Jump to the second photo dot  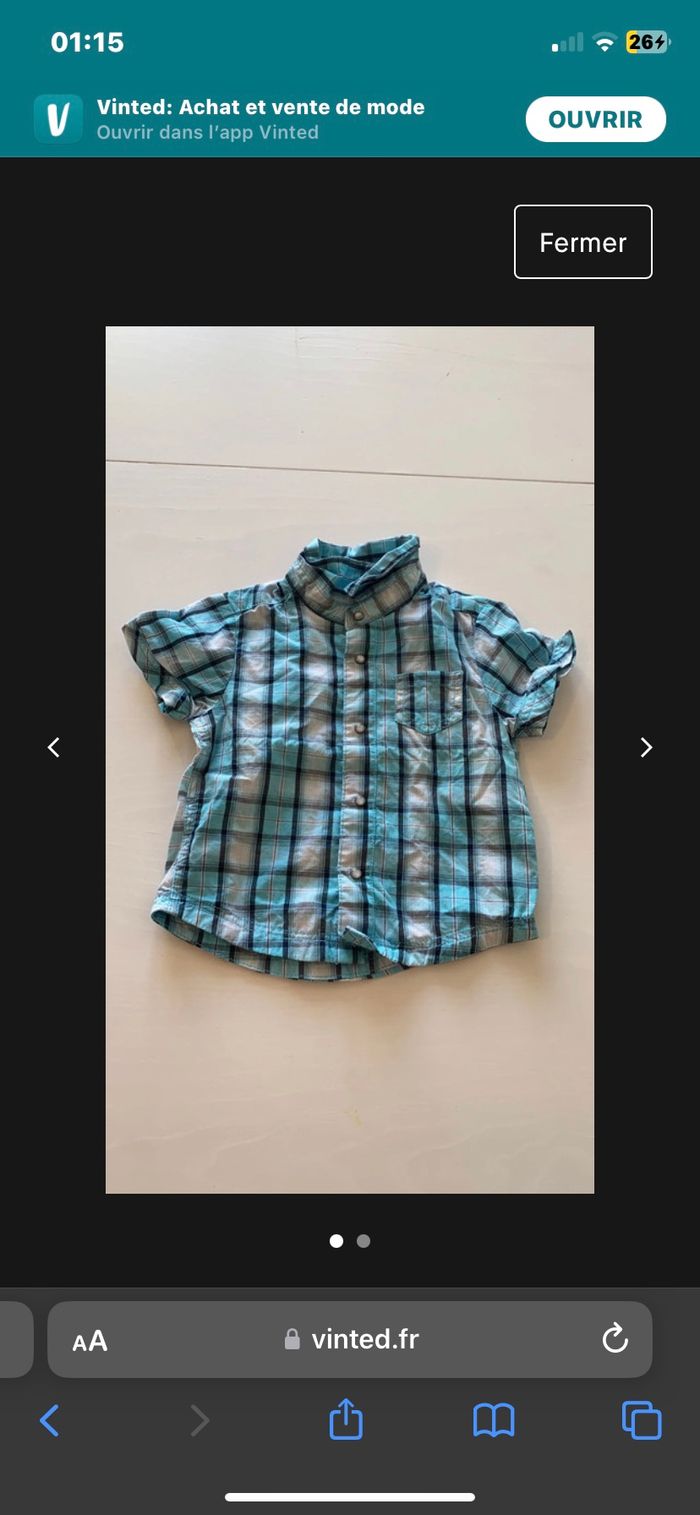tap(363, 1241)
